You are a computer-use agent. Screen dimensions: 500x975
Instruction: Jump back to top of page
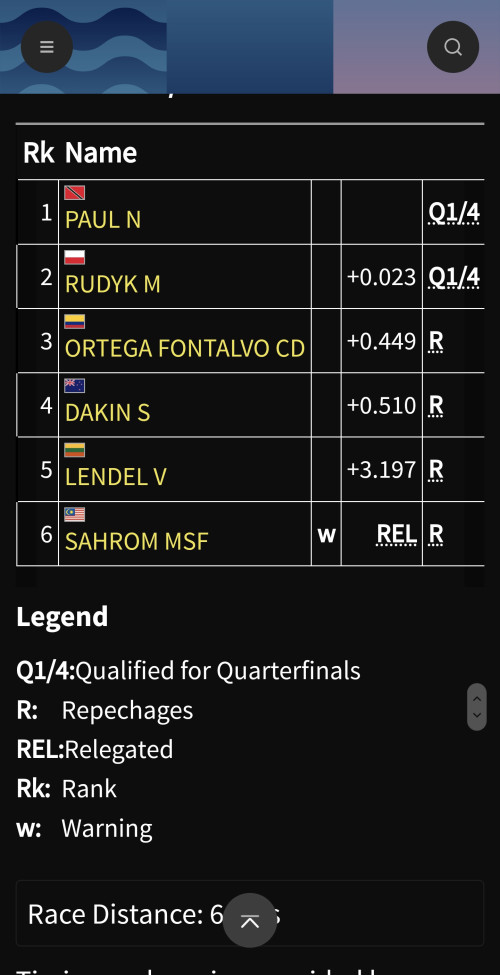tap(250, 920)
